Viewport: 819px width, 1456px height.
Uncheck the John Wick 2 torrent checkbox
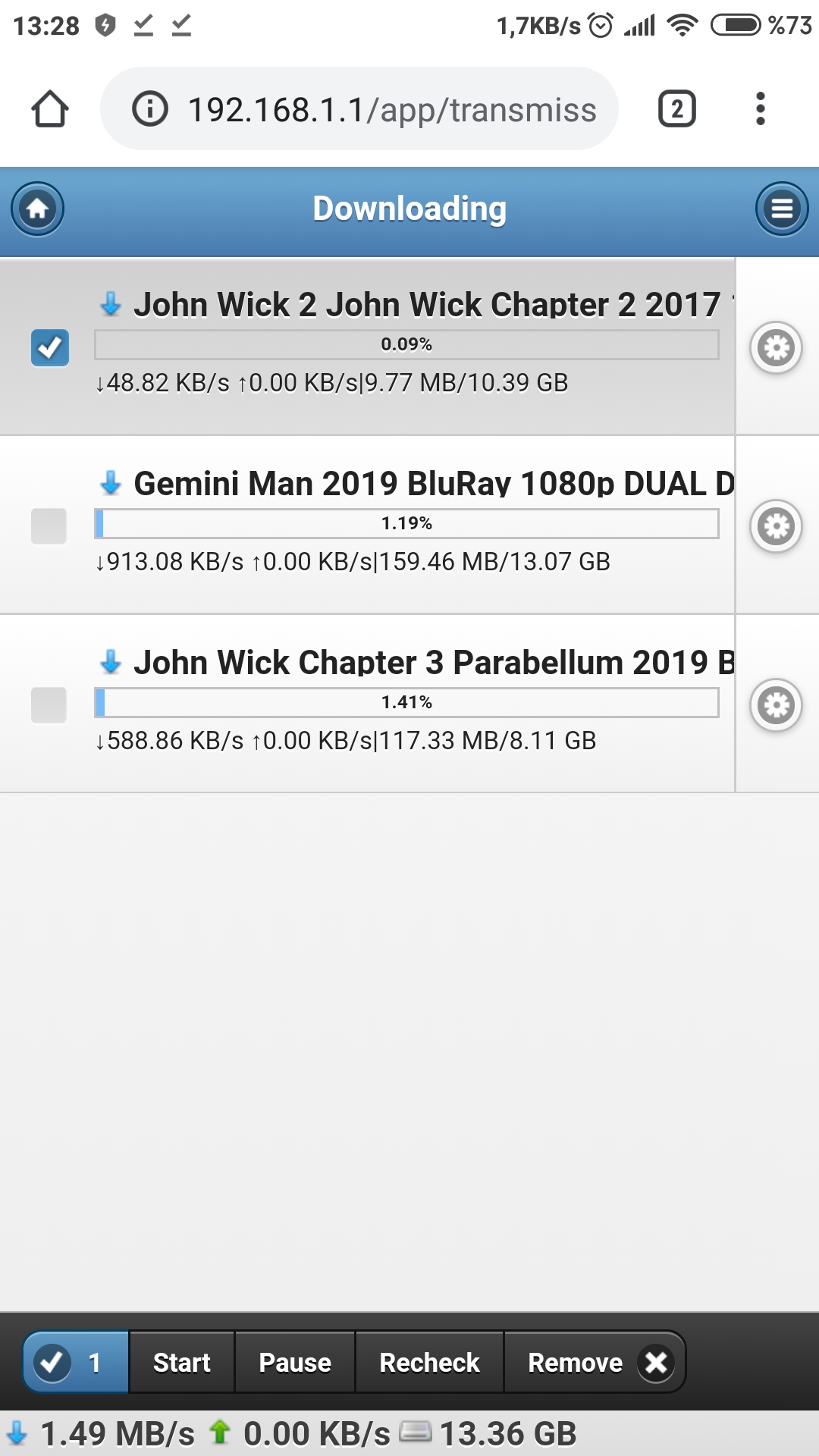click(x=49, y=348)
